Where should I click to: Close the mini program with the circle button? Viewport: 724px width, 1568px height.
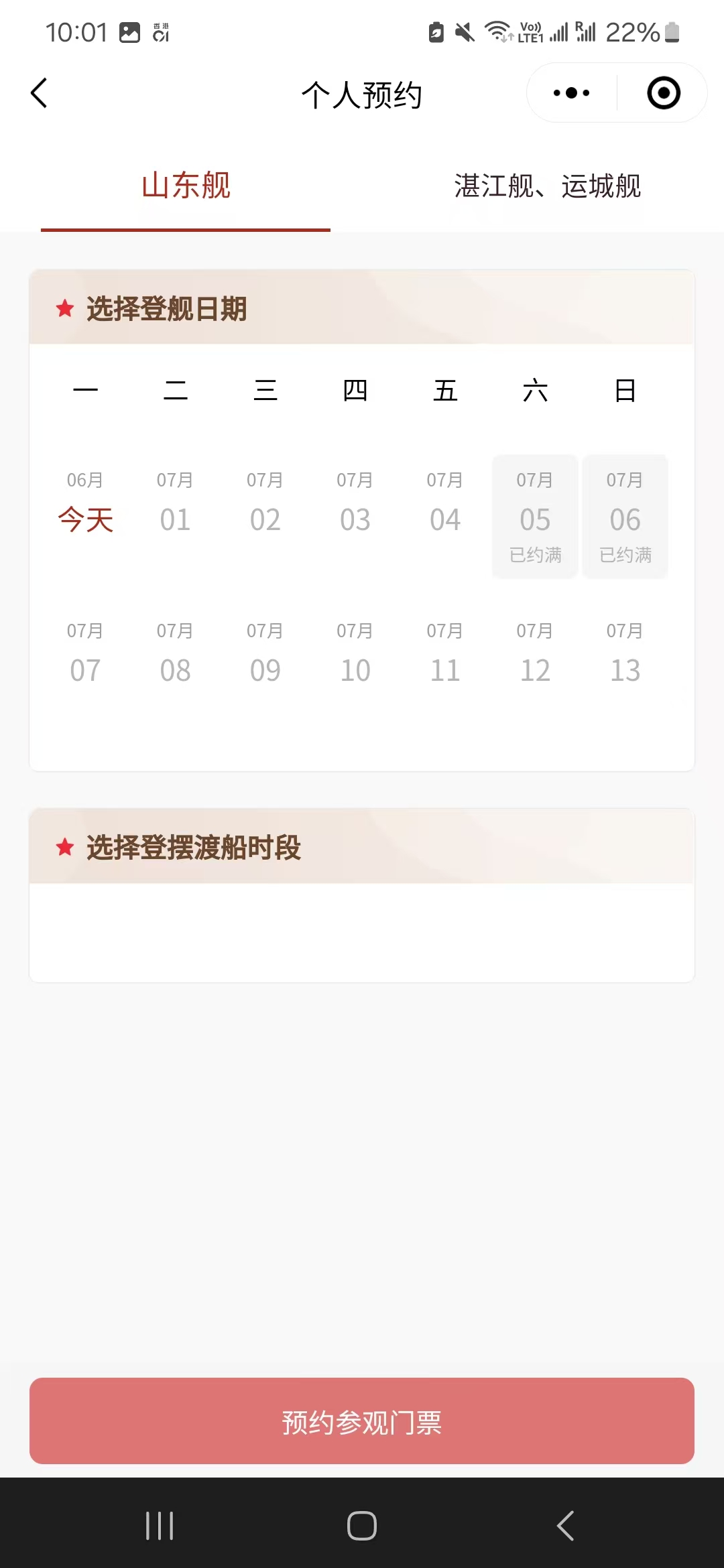[663, 93]
